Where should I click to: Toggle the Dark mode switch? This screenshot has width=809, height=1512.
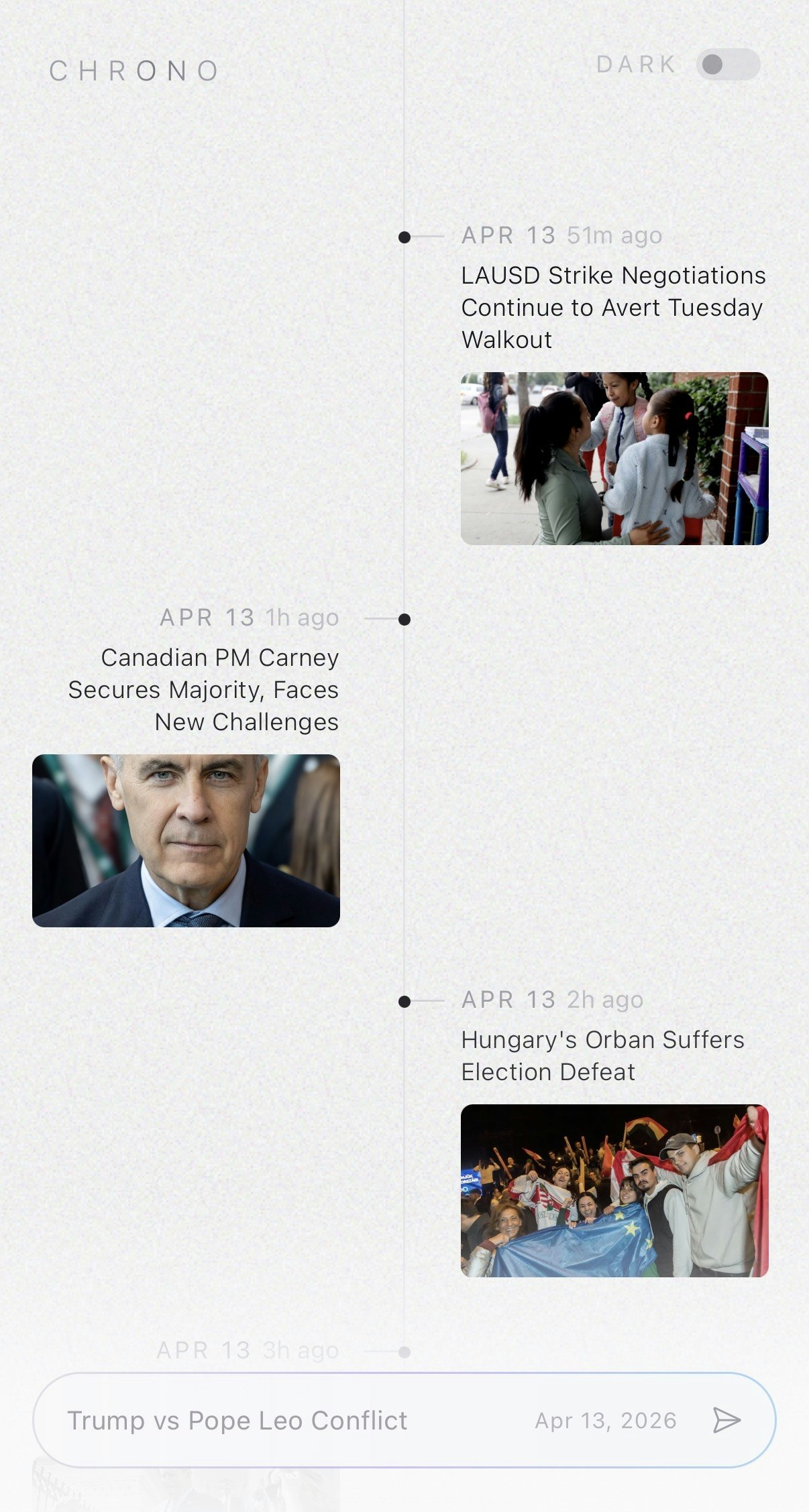click(x=727, y=64)
